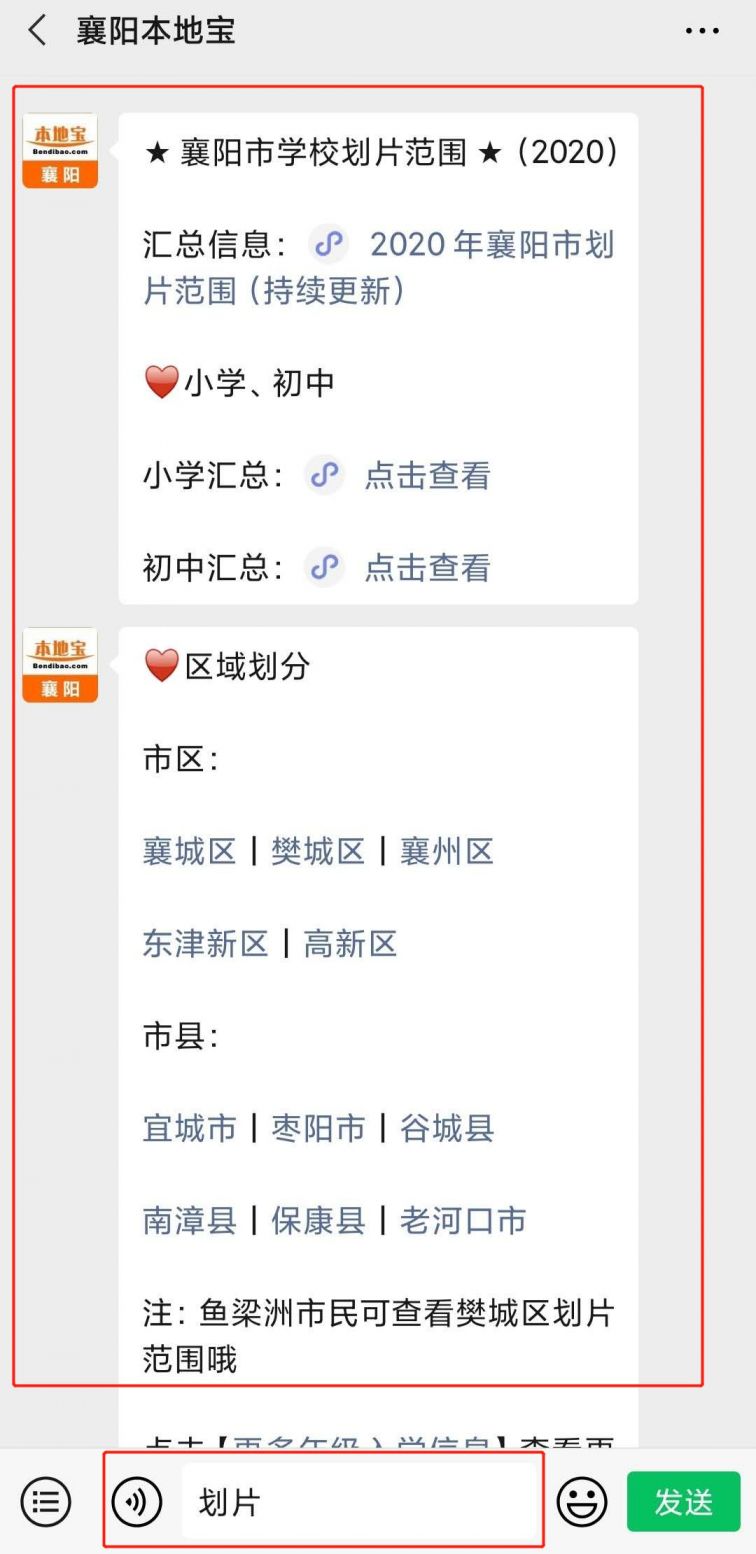Open the 襄州区 link
The image size is (756, 1554).
click(x=447, y=851)
